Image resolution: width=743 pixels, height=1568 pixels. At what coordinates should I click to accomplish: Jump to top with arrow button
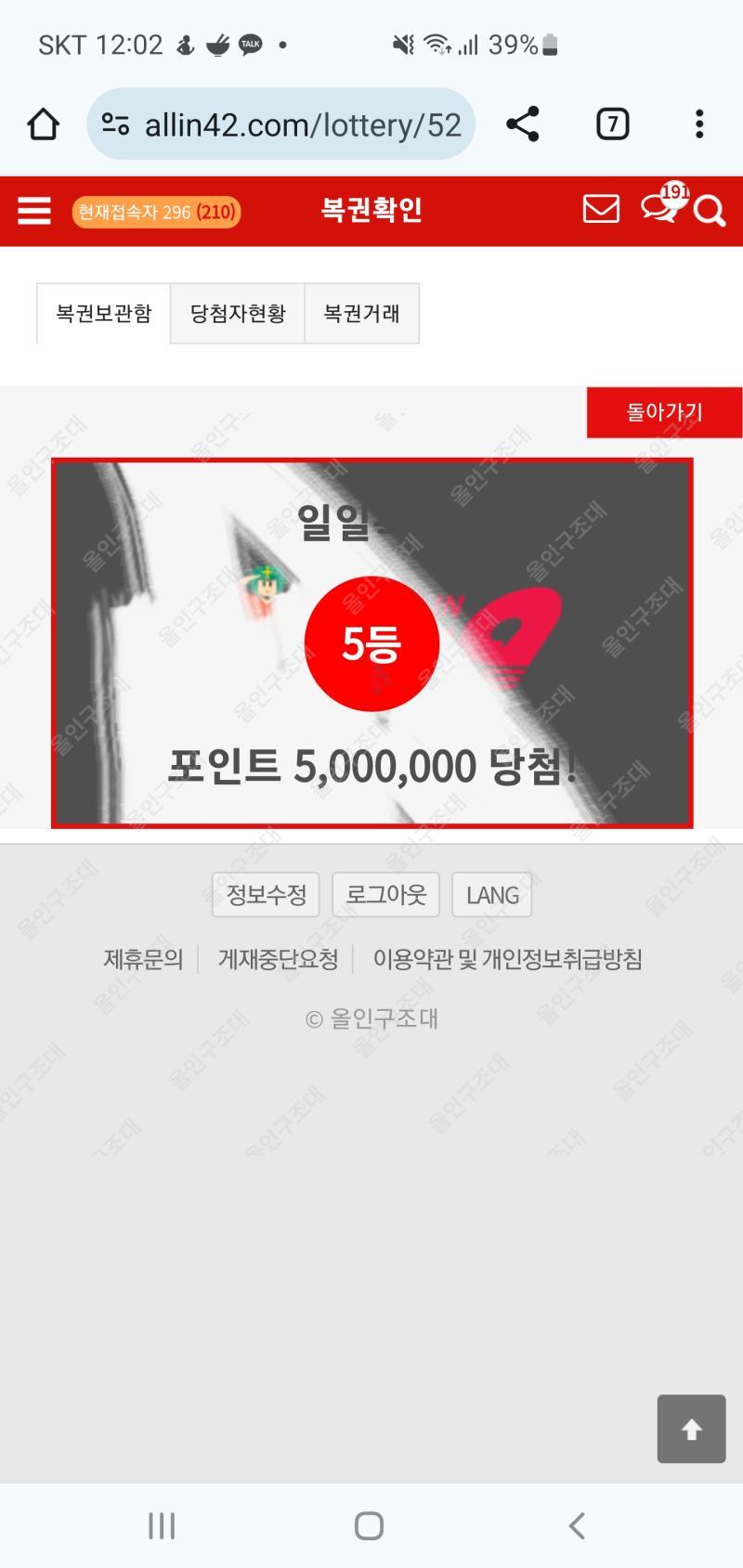coord(691,1429)
